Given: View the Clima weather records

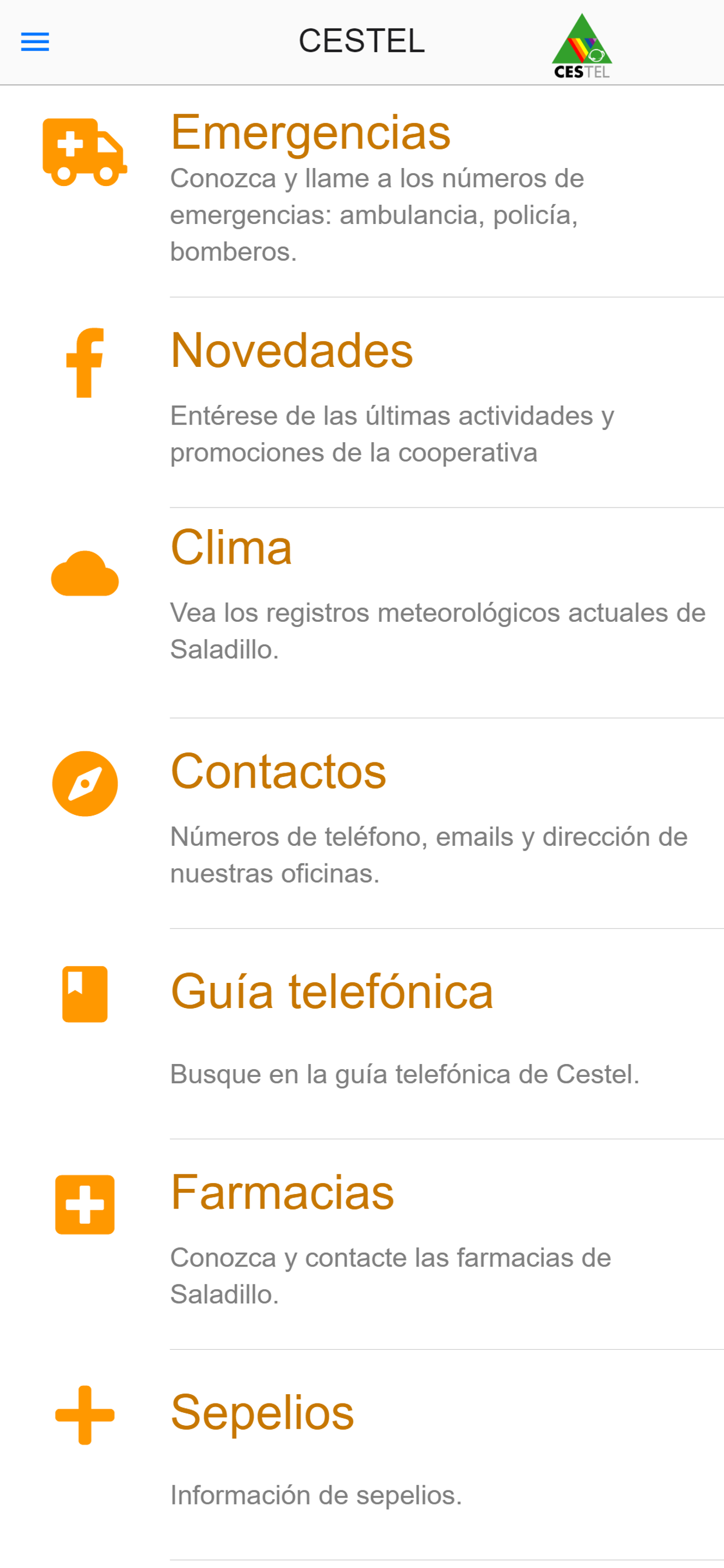Looking at the screenshot, I should pyautogui.click(x=231, y=548).
